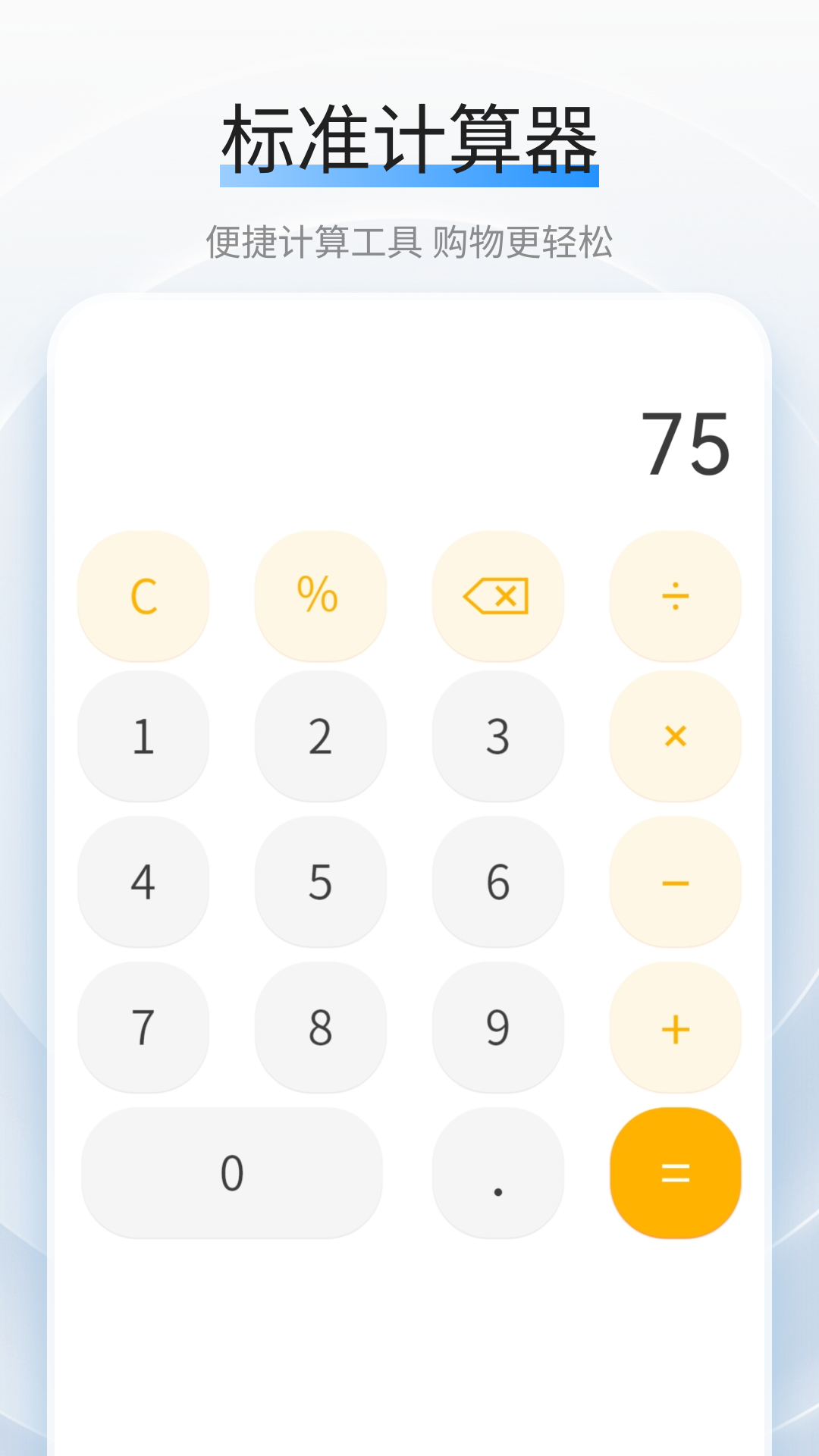Select the division operator
The width and height of the screenshot is (819, 1456).
tap(675, 596)
